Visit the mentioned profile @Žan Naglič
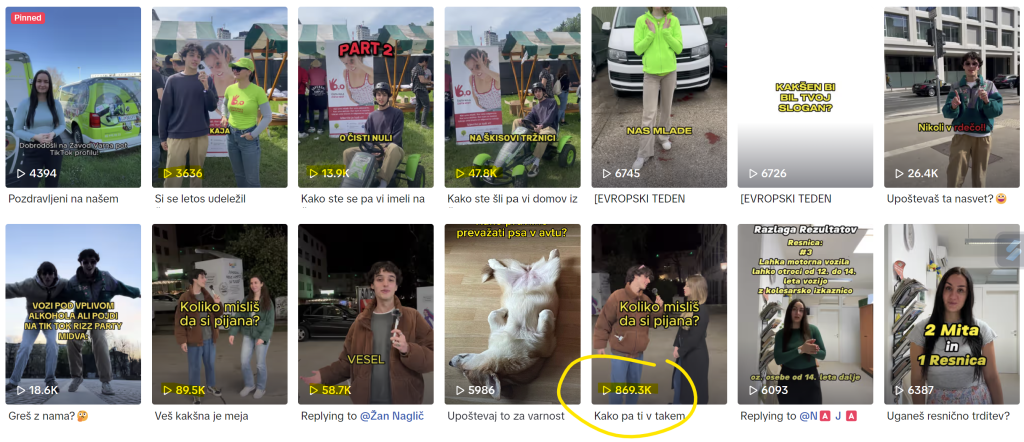 (x=391, y=416)
